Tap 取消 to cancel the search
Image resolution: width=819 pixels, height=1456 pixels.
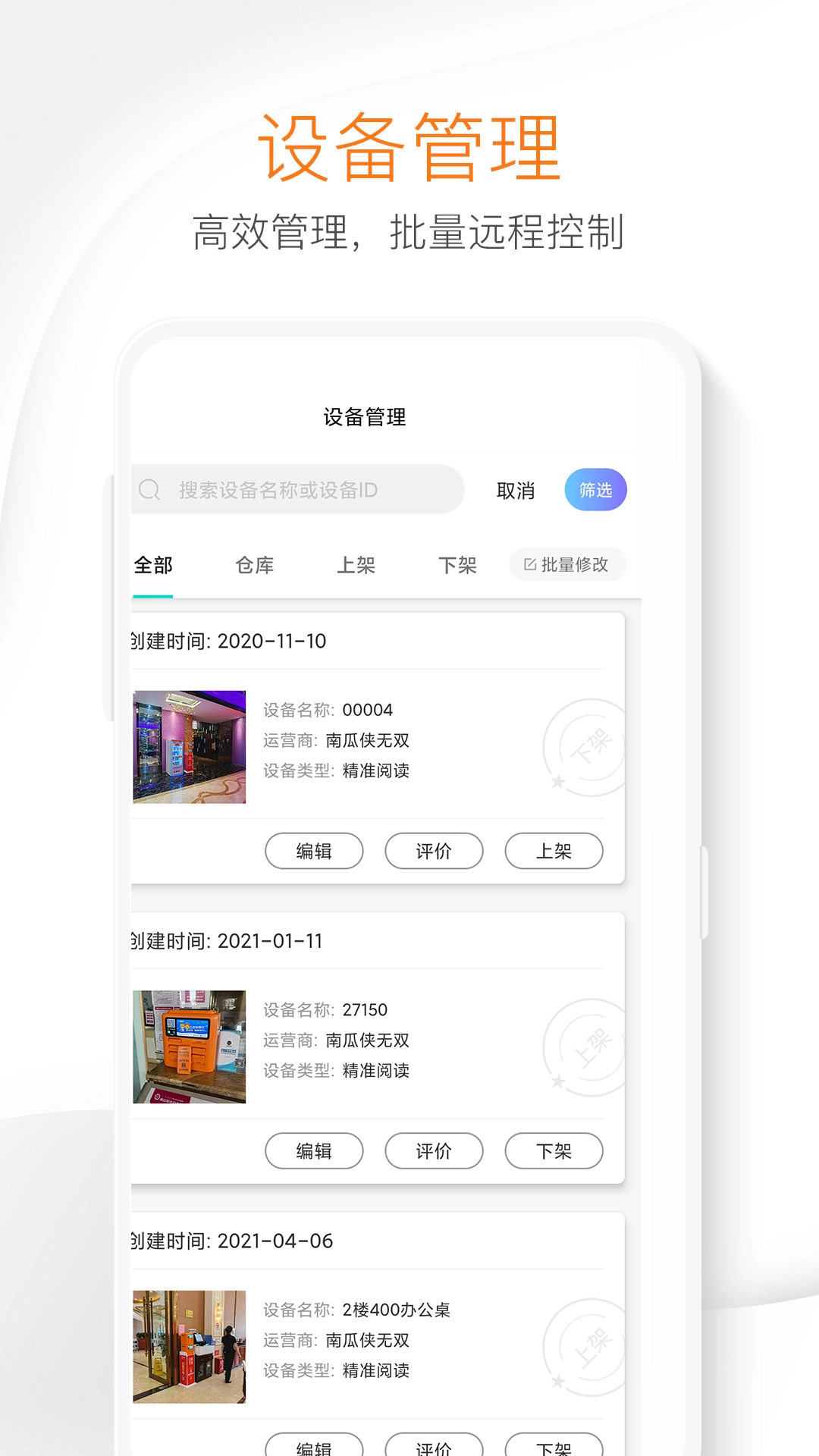[516, 491]
